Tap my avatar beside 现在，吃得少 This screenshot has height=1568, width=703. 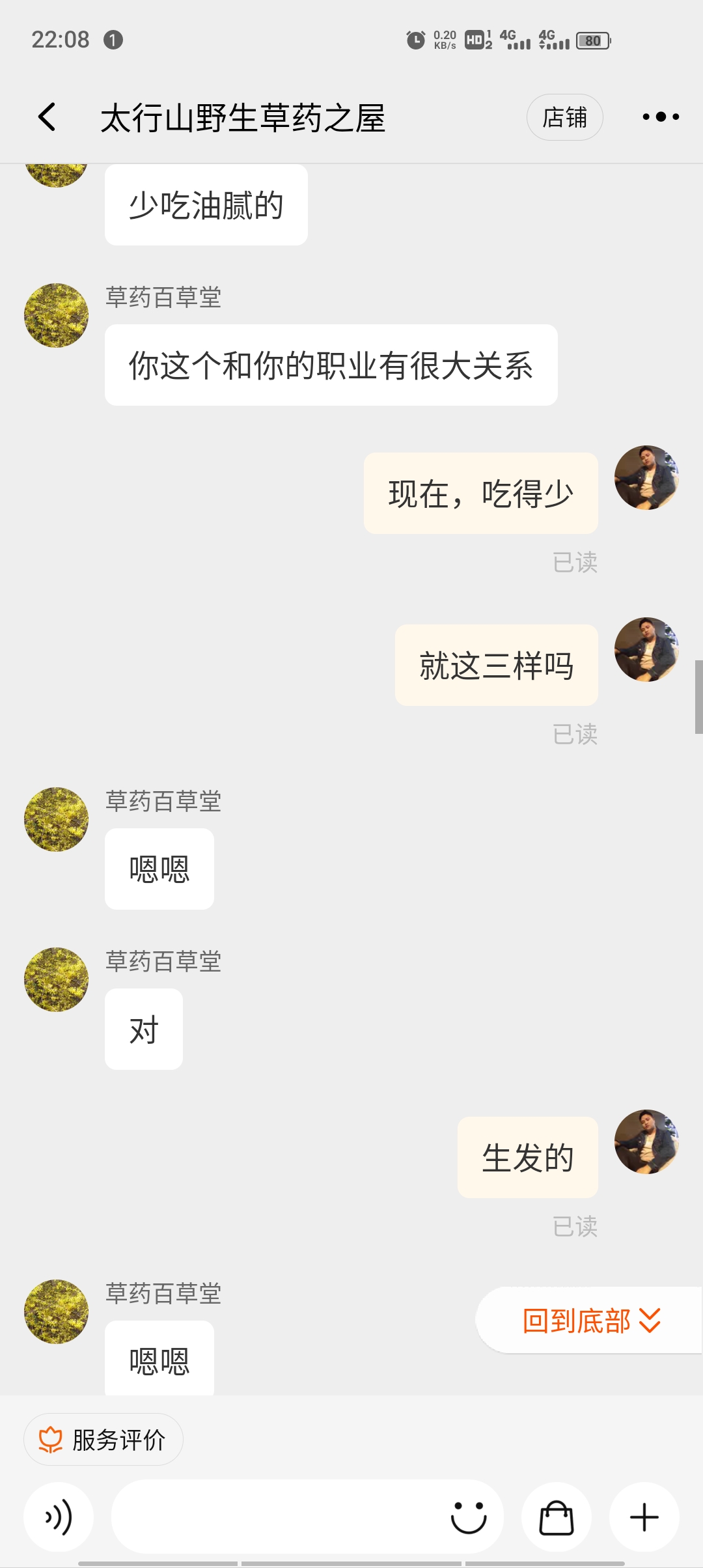pos(646,477)
